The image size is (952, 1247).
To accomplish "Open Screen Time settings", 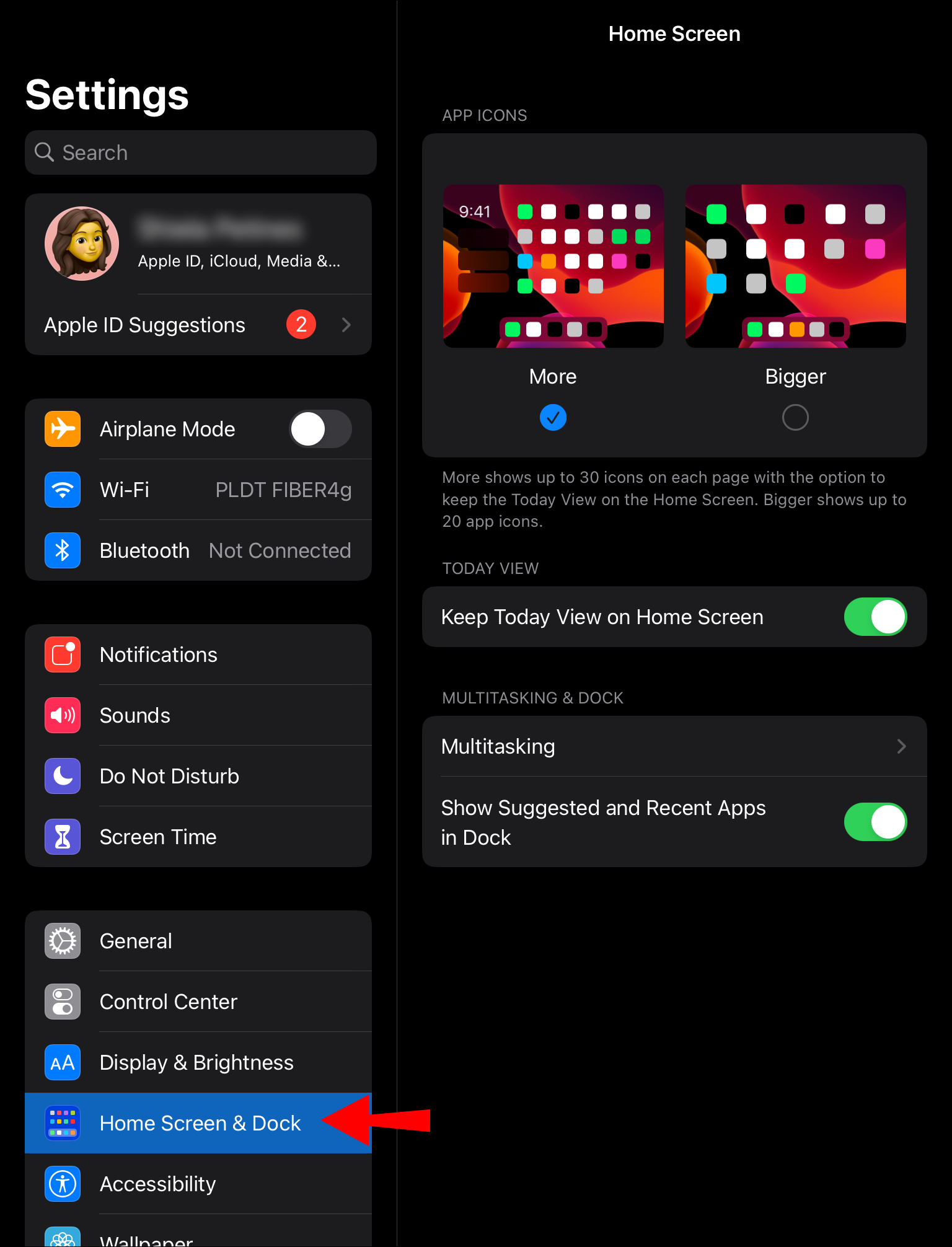I will [198, 837].
